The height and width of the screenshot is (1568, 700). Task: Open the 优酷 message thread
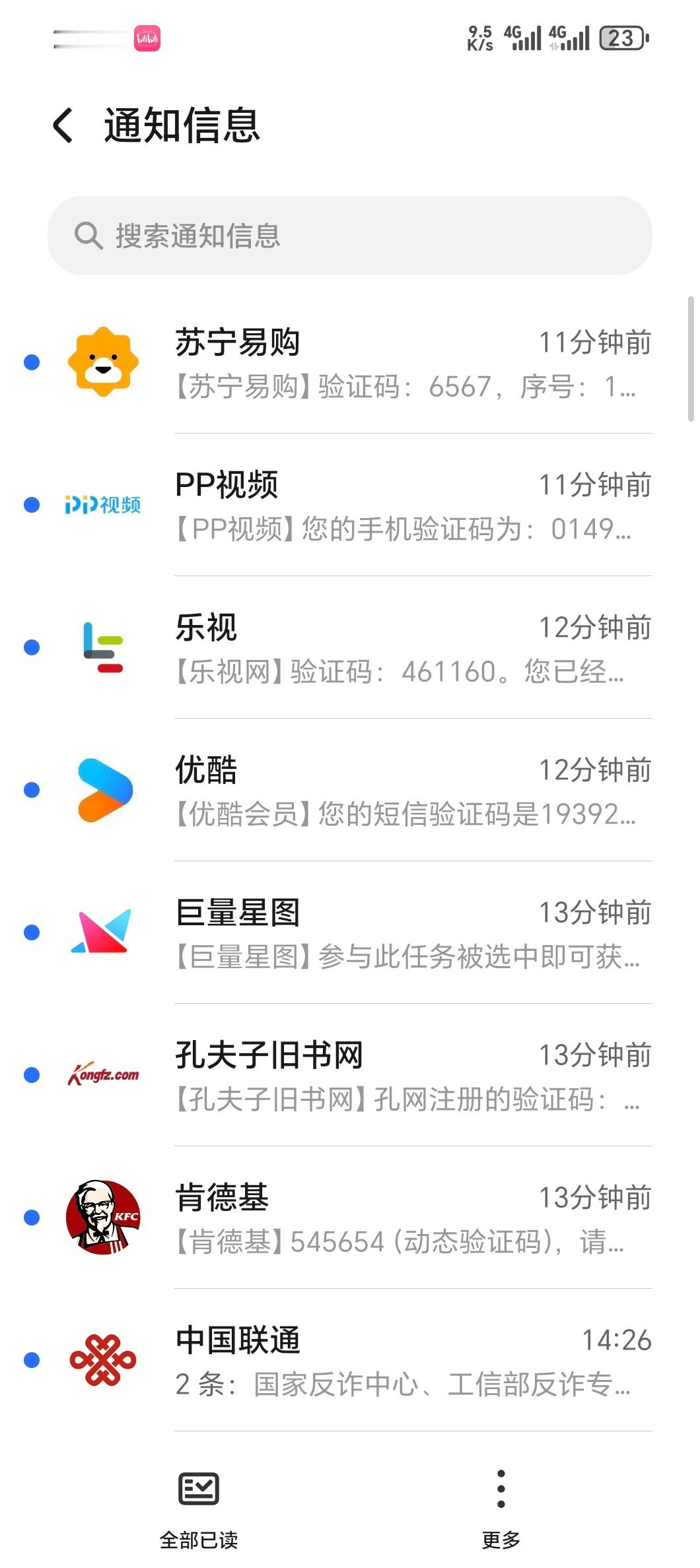(x=350, y=790)
